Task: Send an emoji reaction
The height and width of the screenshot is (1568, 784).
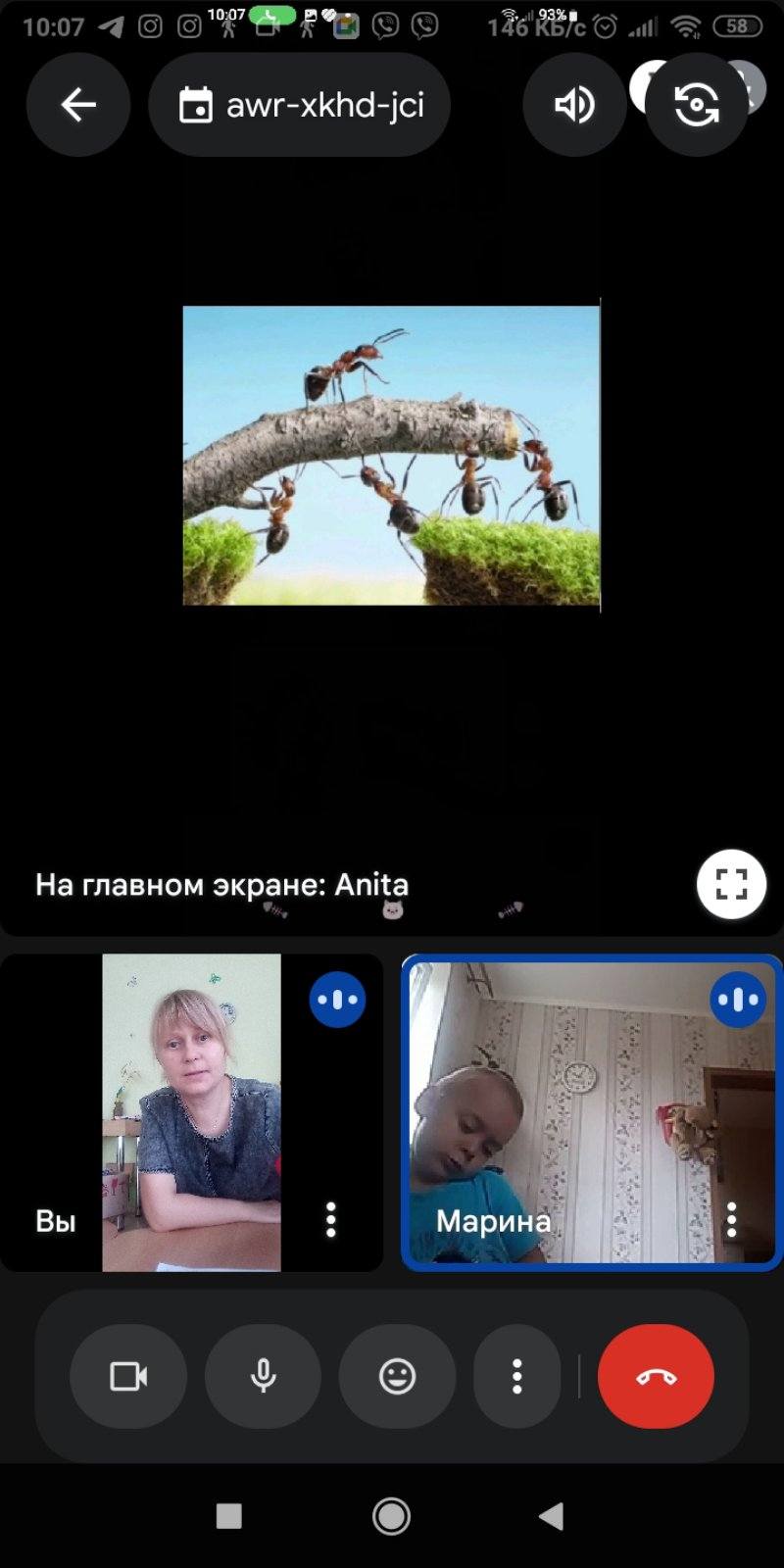Action: coord(397,1377)
